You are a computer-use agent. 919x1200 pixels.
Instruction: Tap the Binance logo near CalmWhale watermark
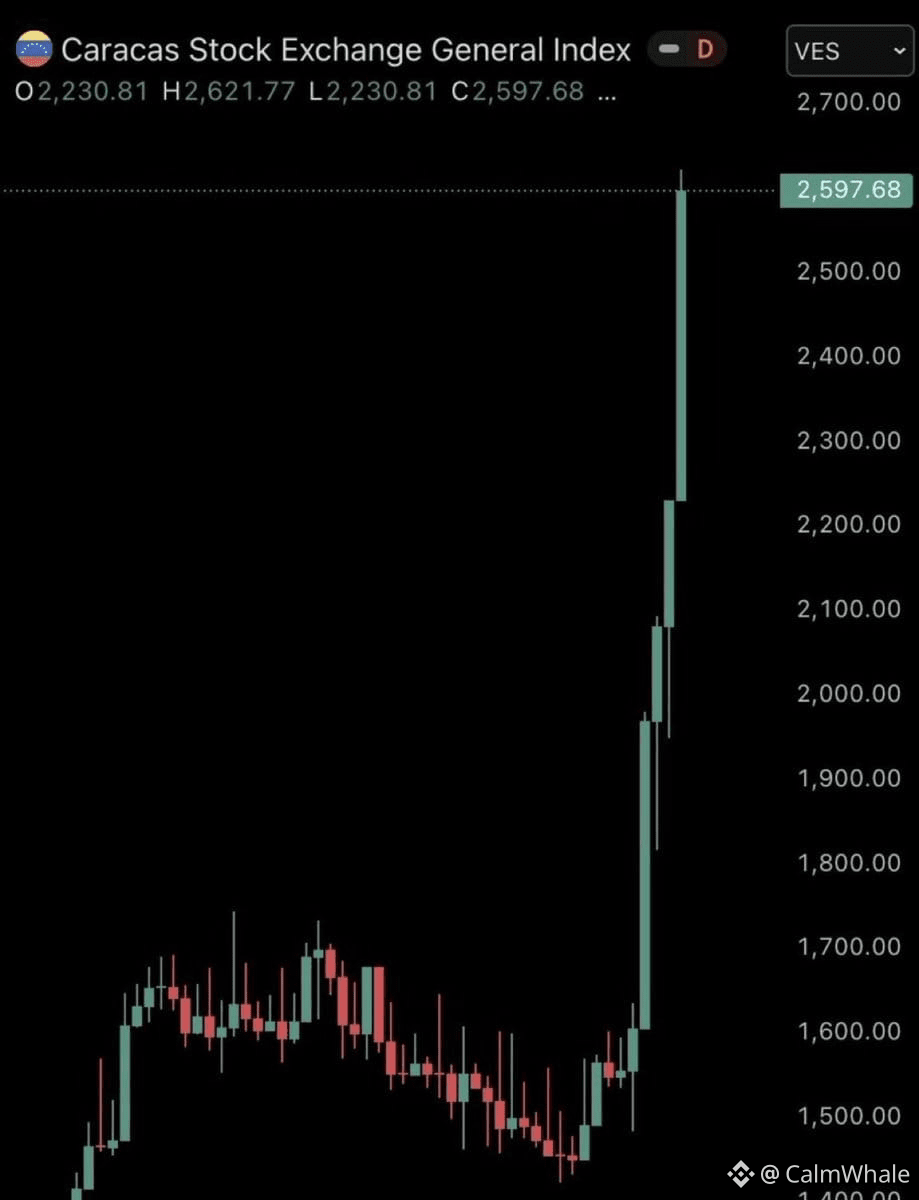(740, 1171)
